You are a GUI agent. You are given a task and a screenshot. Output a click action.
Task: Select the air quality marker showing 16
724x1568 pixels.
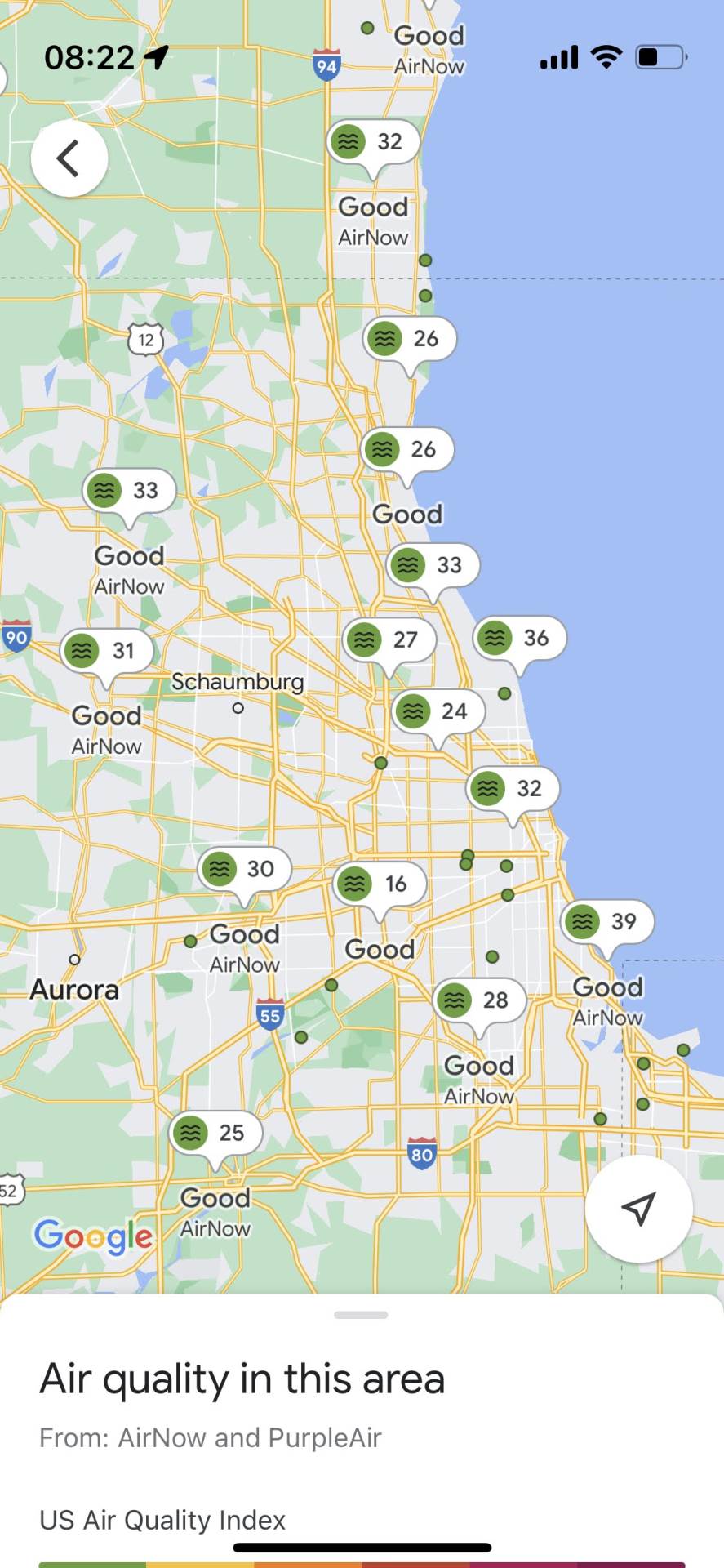[x=380, y=884]
